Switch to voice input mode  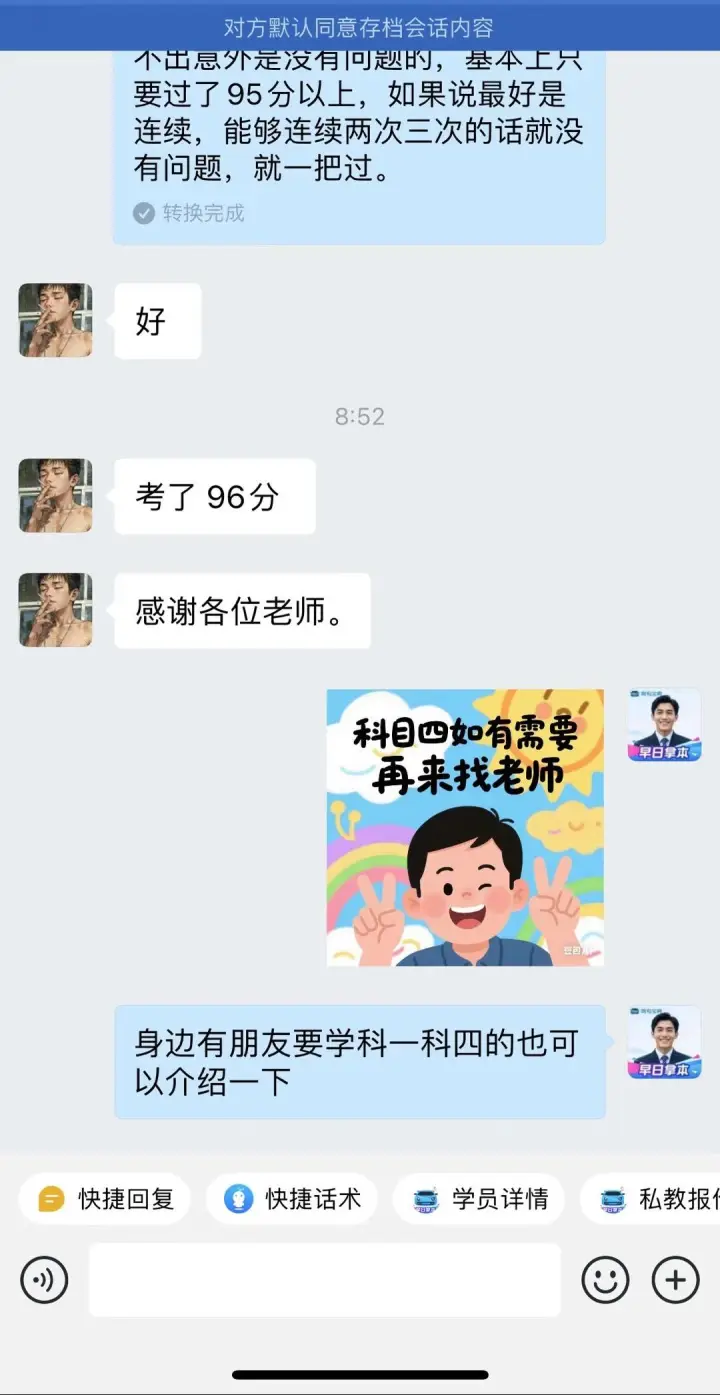pos(44,1280)
